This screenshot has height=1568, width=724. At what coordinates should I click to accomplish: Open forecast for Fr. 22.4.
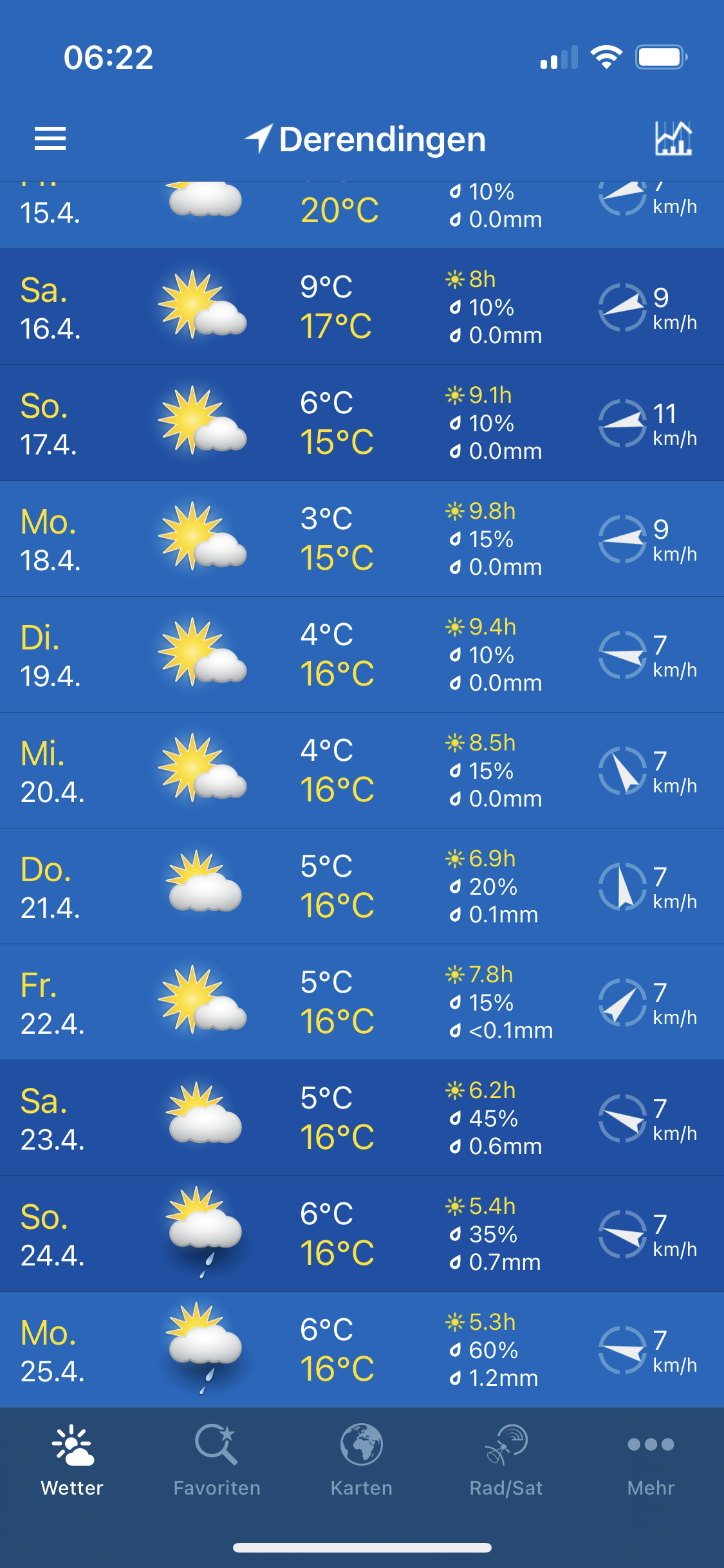tap(362, 1002)
